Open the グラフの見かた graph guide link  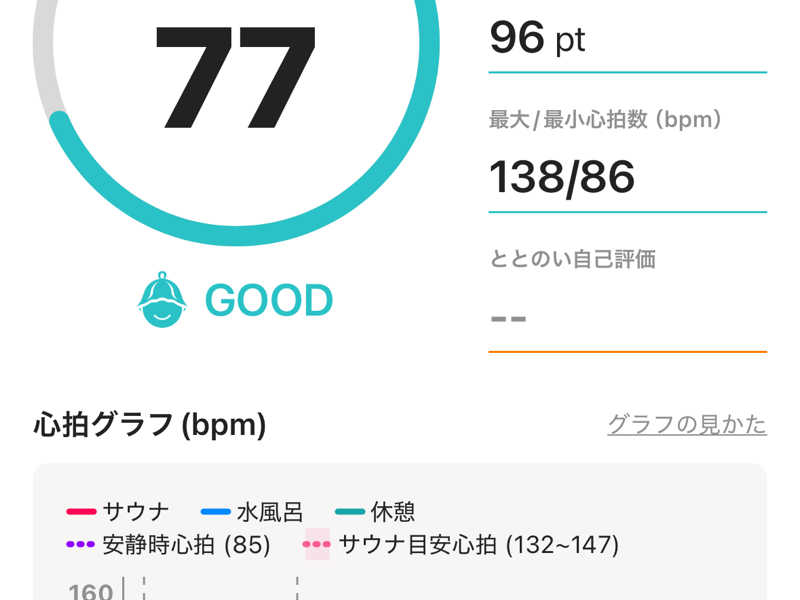click(x=687, y=425)
